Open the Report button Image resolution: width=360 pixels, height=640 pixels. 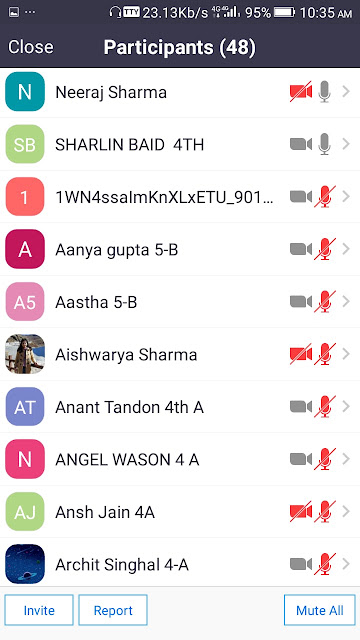coord(113,610)
